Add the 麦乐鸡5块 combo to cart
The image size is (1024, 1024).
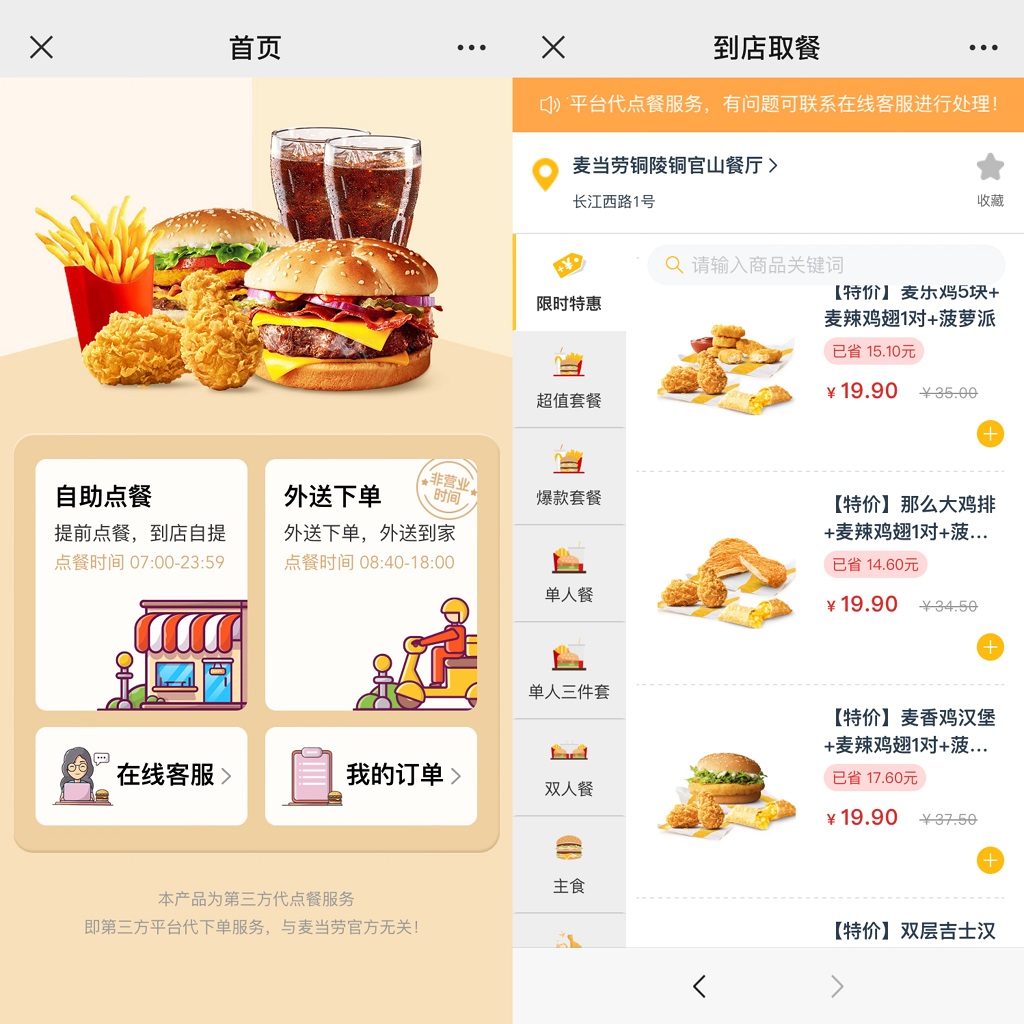[x=990, y=434]
